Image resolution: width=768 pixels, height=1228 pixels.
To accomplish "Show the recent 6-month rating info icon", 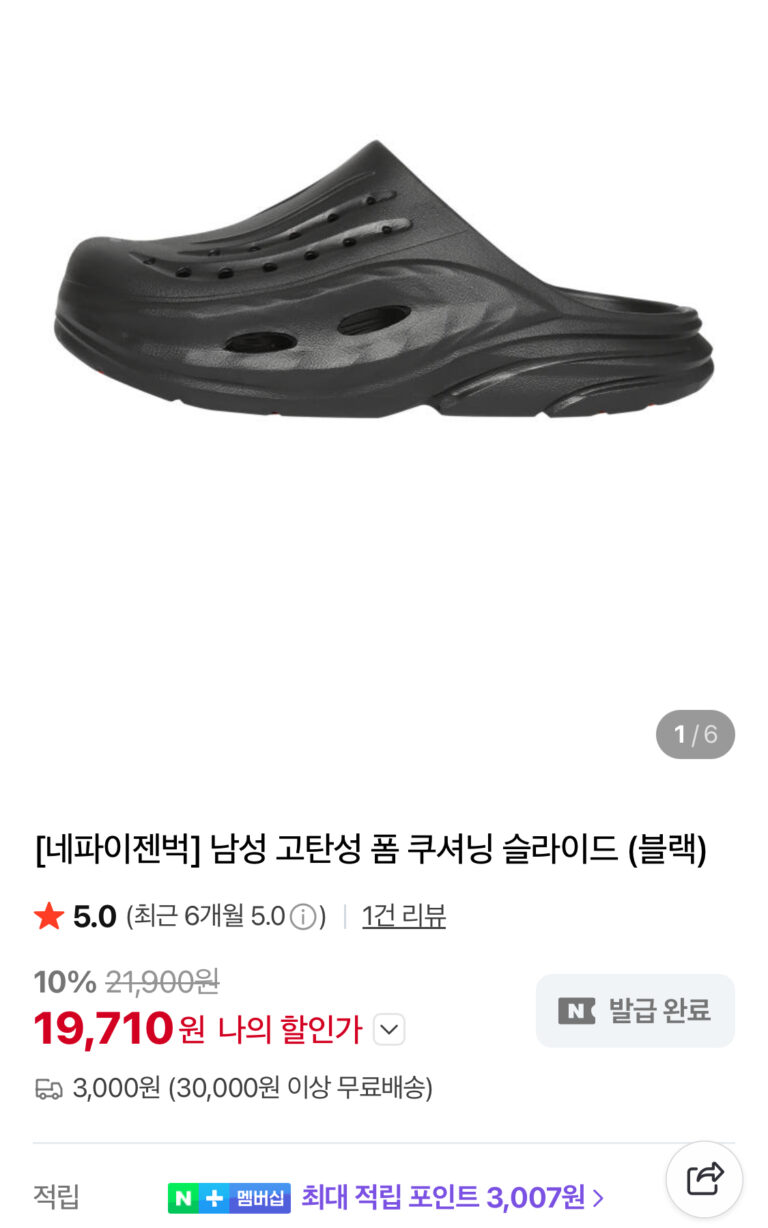I will point(303,917).
